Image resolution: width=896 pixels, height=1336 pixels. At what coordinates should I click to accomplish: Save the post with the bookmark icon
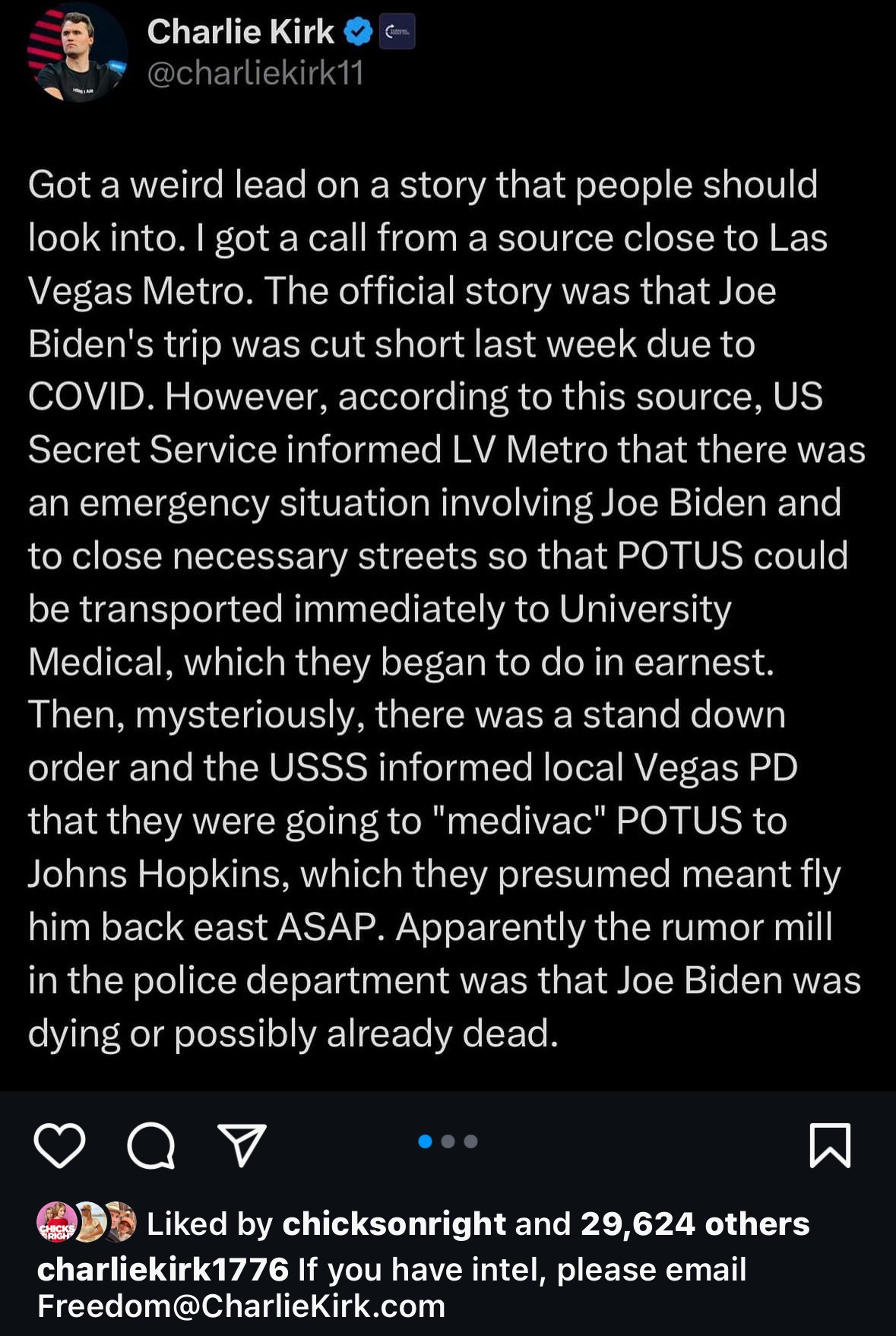[830, 1145]
